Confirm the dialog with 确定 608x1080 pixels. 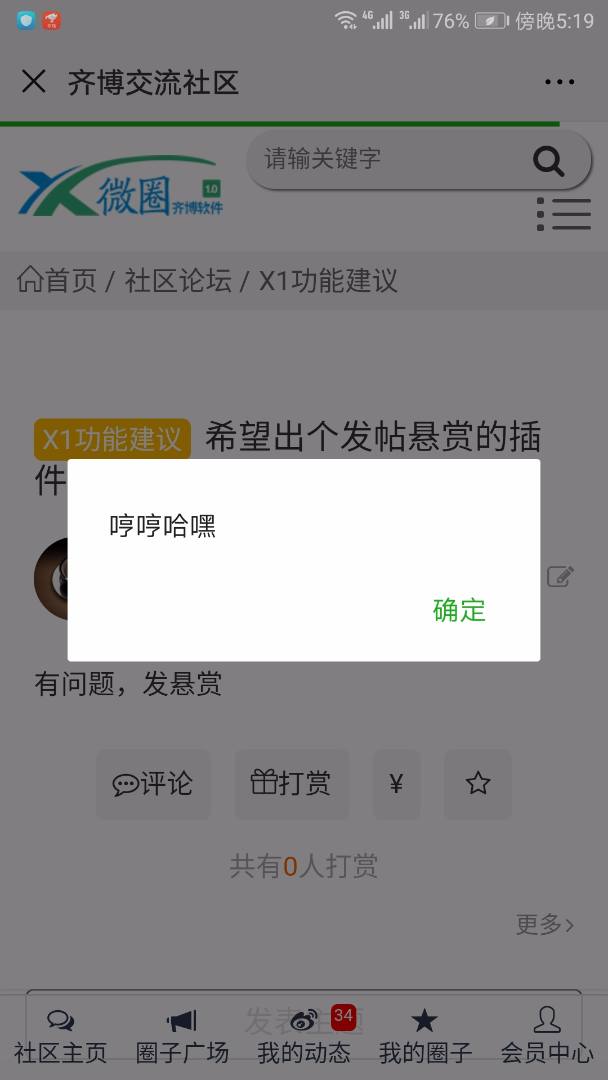[x=459, y=610]
